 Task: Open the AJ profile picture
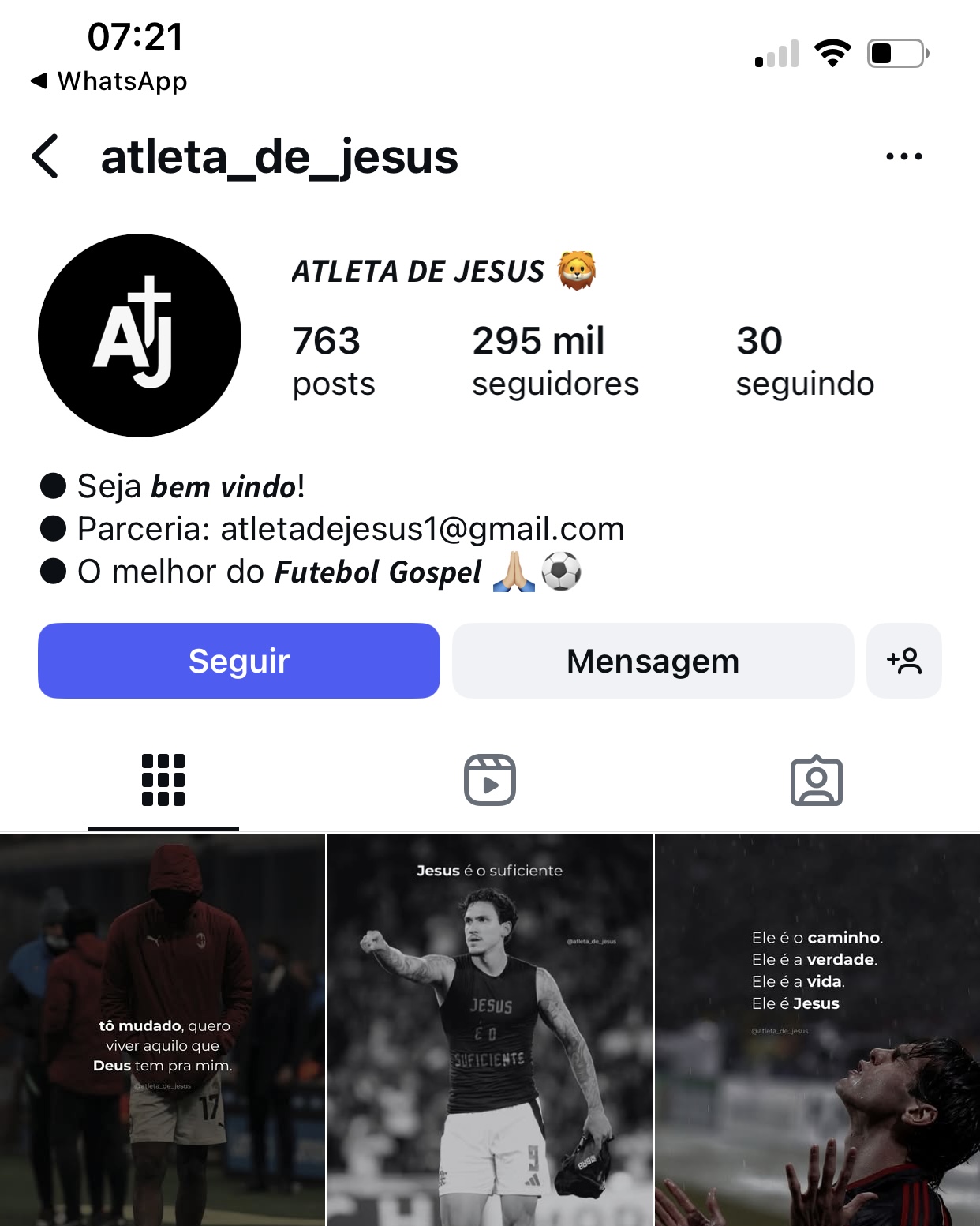point(140,335)
